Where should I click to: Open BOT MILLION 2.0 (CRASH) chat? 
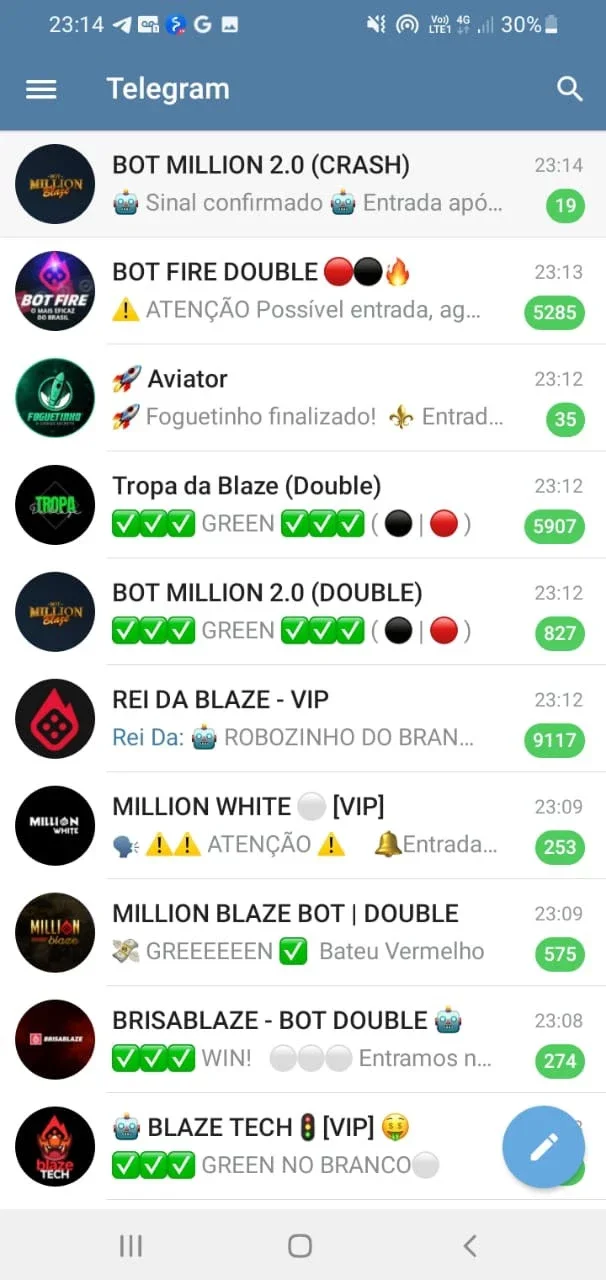tap(303, 184)
